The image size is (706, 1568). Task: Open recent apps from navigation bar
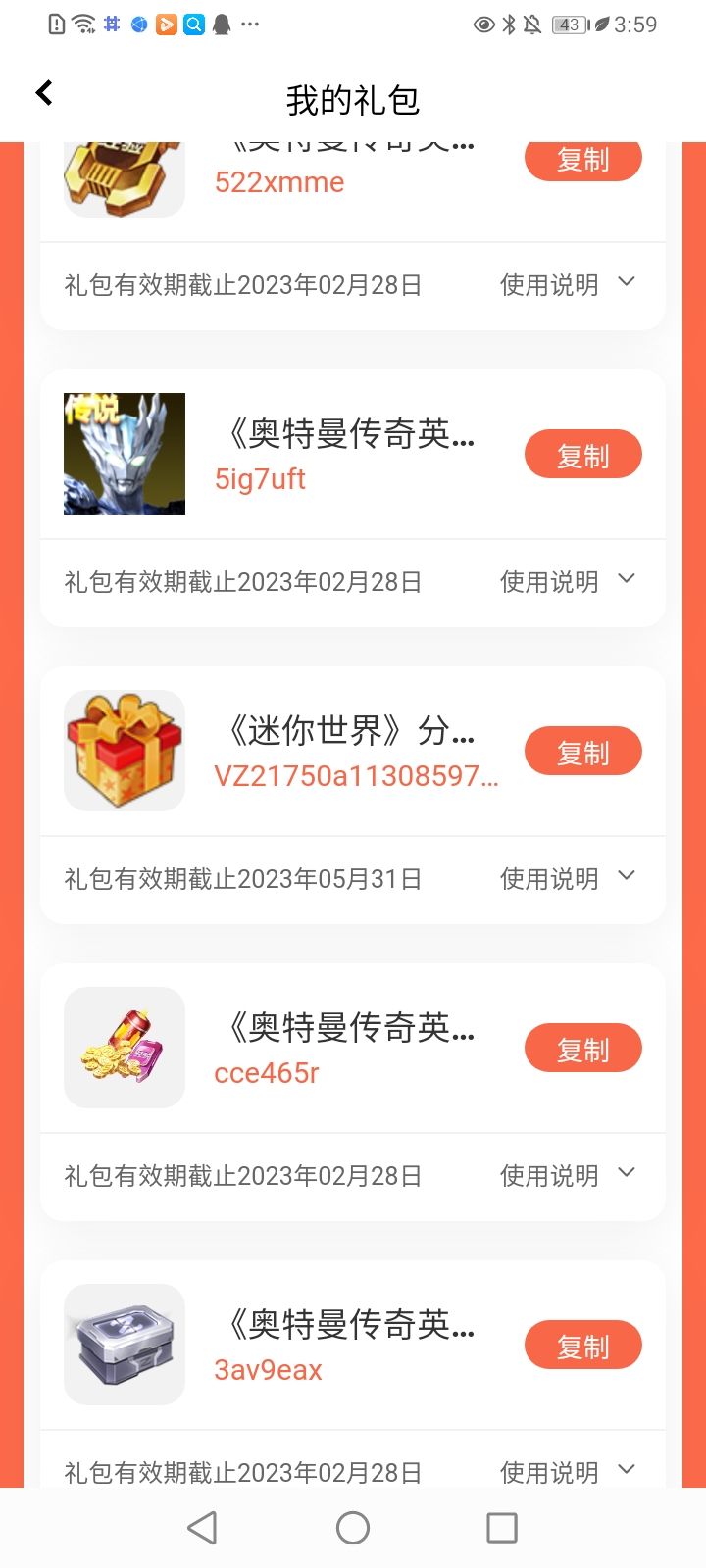[501, 1527]
